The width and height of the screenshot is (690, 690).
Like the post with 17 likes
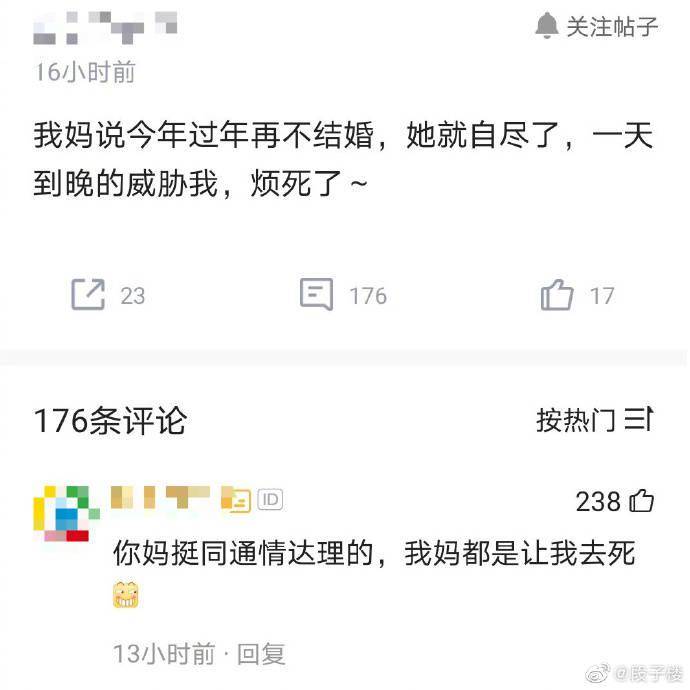(x=558, y=295)
